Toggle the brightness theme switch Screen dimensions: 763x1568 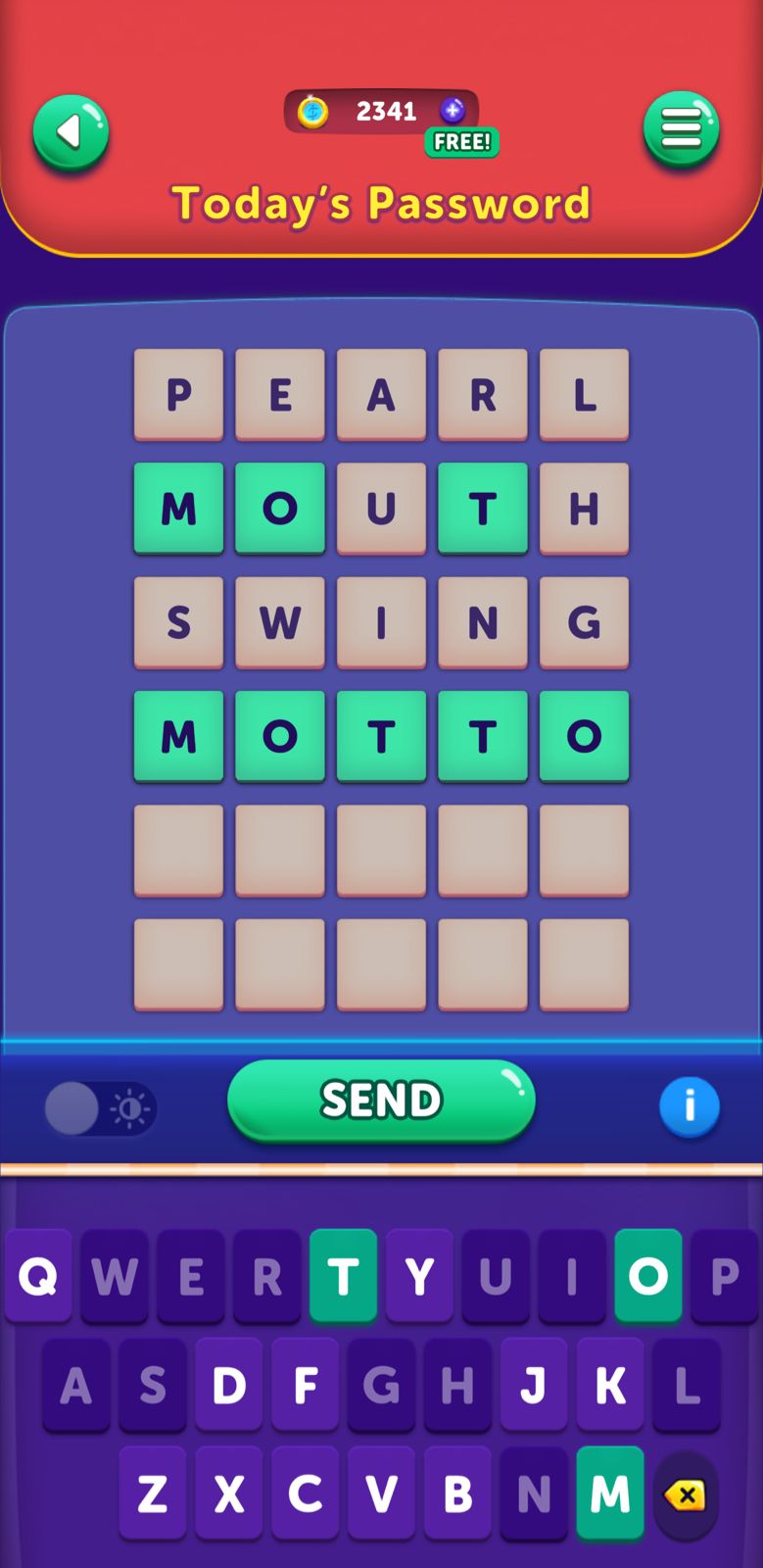click(100, 1108)
